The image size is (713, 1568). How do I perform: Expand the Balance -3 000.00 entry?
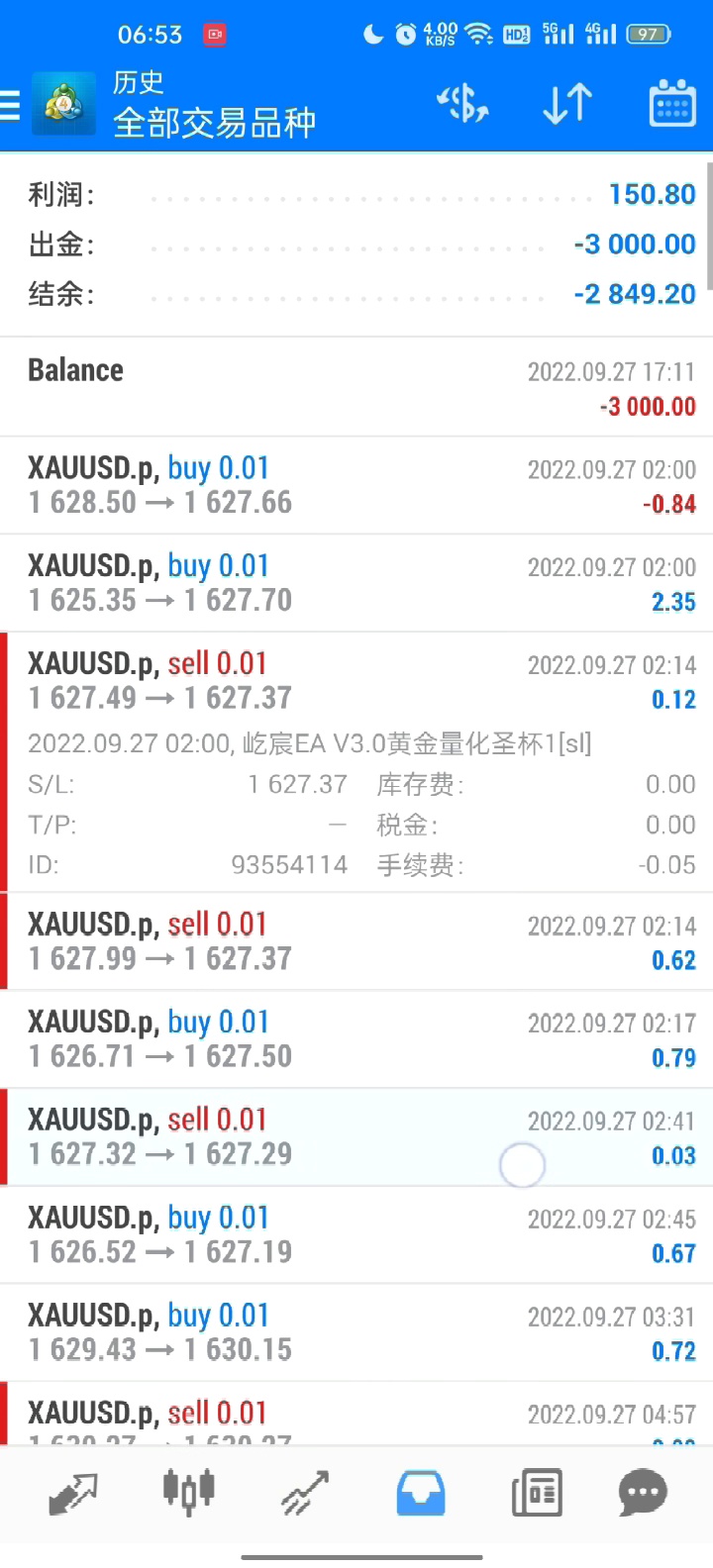click(x=356, y=387)
